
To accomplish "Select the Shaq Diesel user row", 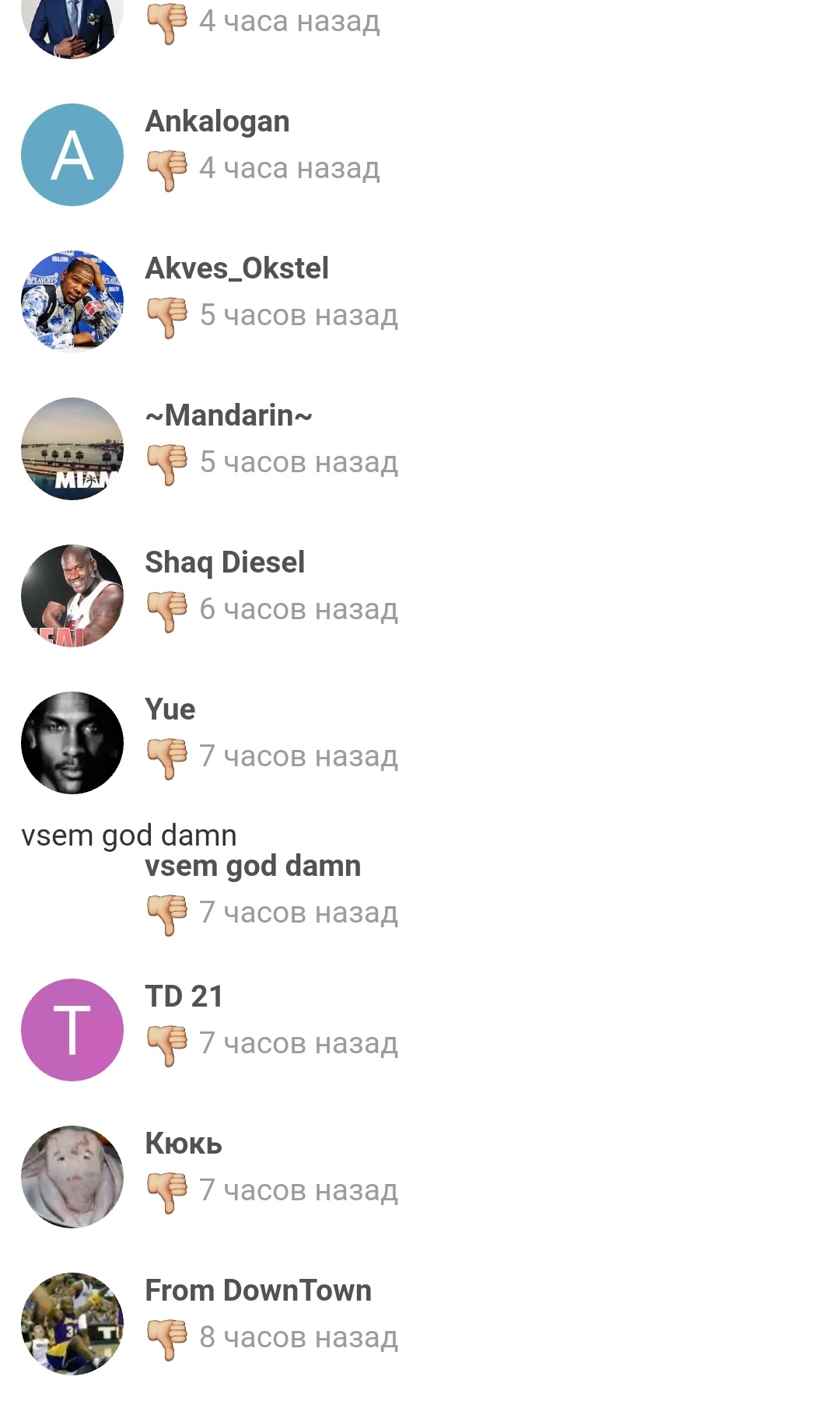I will (420, 596).
